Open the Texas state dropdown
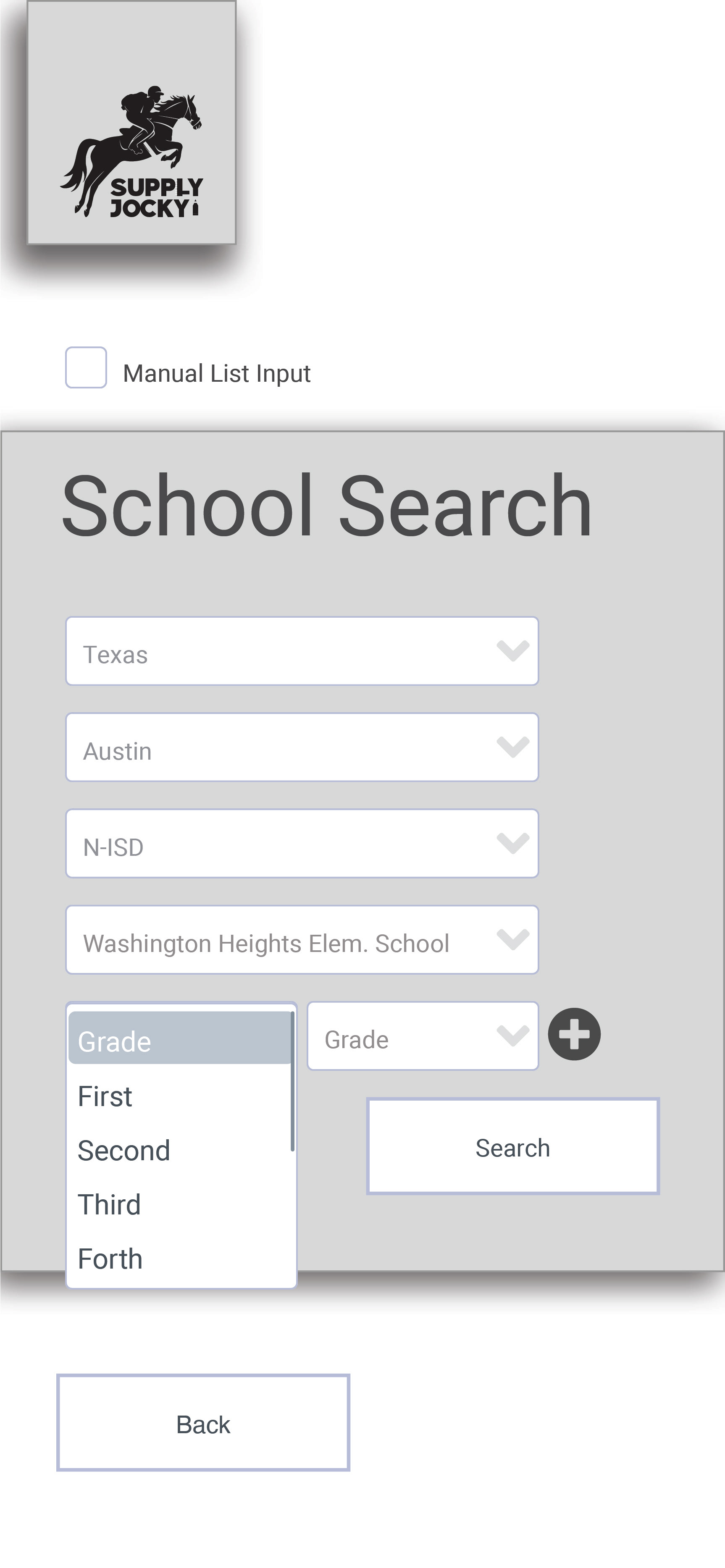This screenshot has height=1568, width=725. click(x=302, y=651)
